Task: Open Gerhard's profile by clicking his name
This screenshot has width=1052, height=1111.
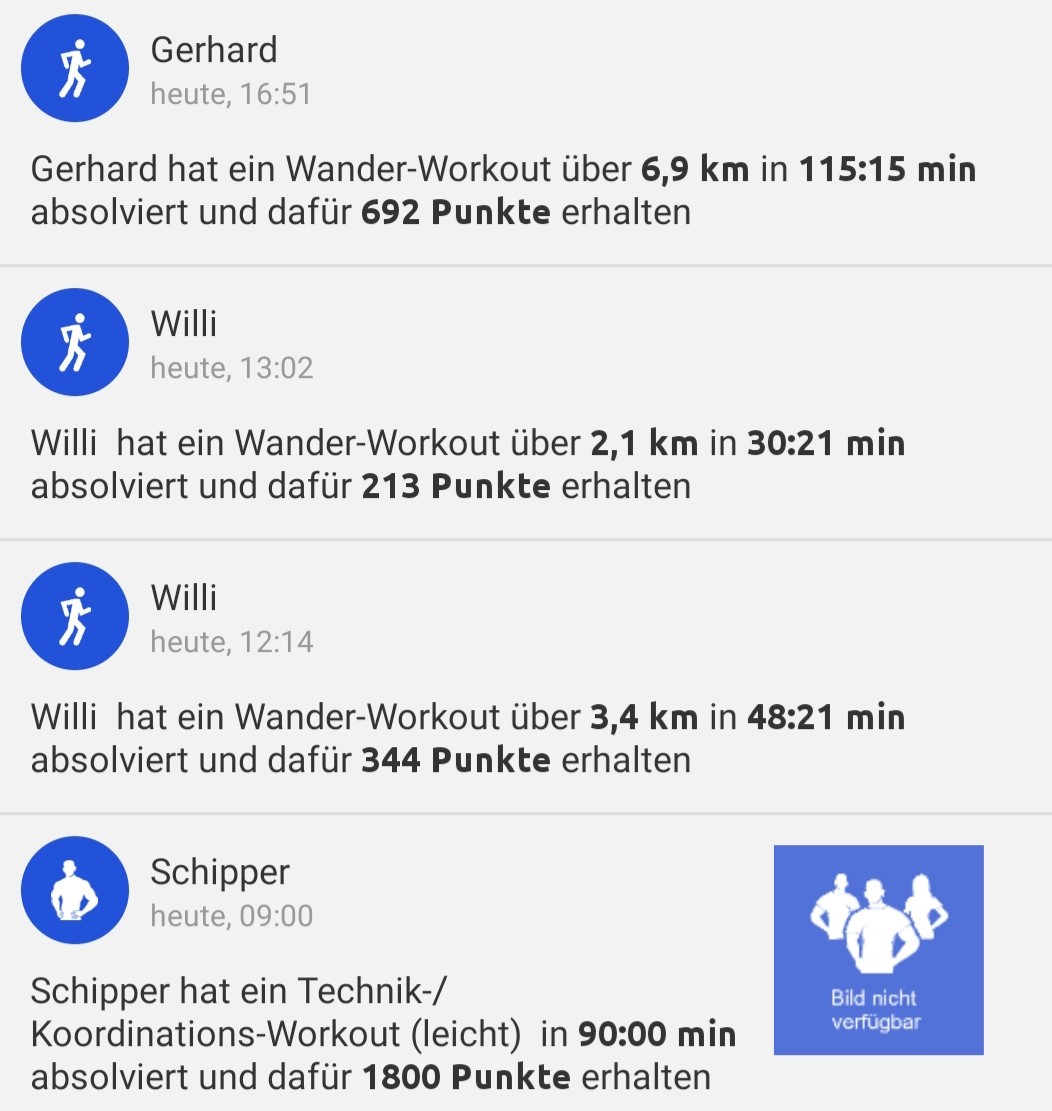Action: coord(214,50)
